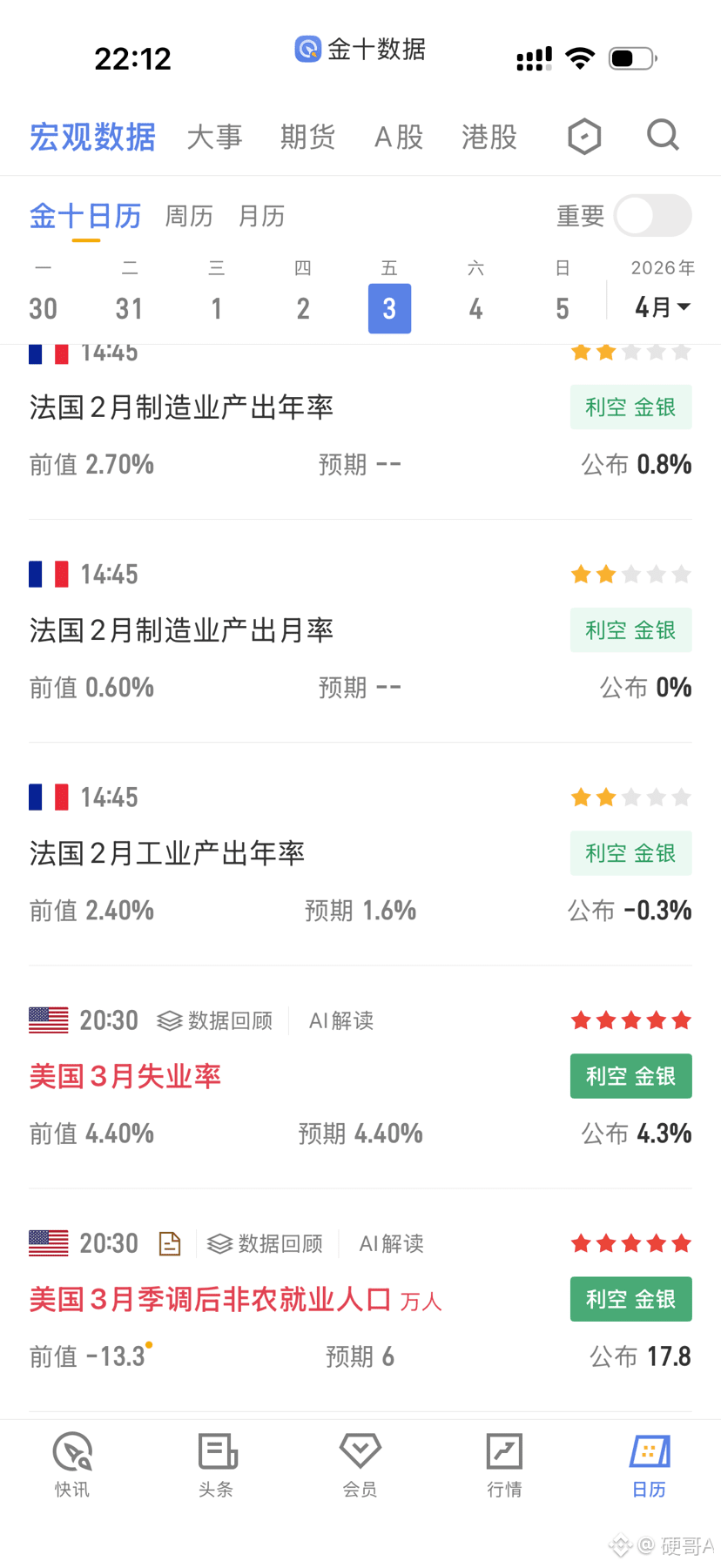721x1568 pixels.
Task: Open the 行情 bottom tab
Action: pos(504,1464)
